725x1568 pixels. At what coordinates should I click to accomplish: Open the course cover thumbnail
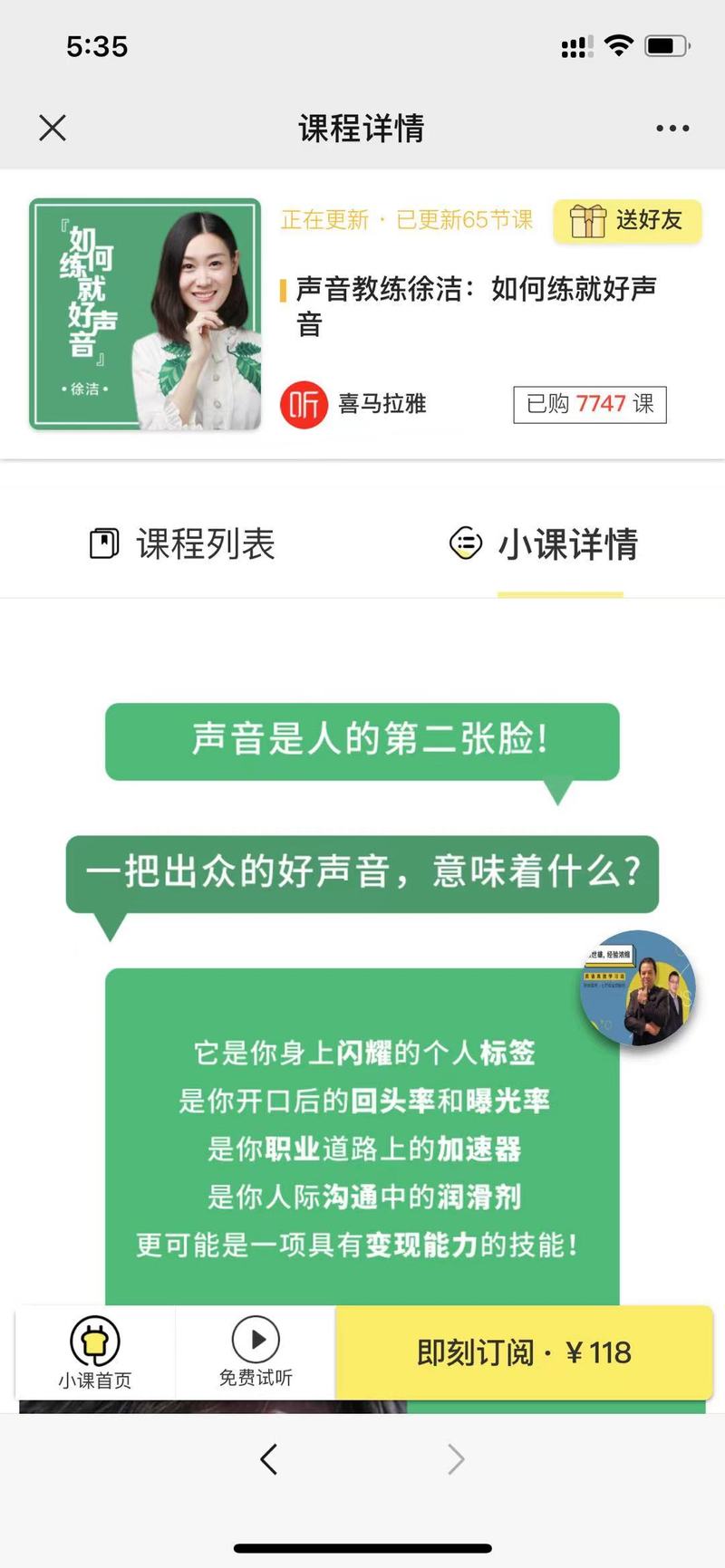(x=145, y=313)
